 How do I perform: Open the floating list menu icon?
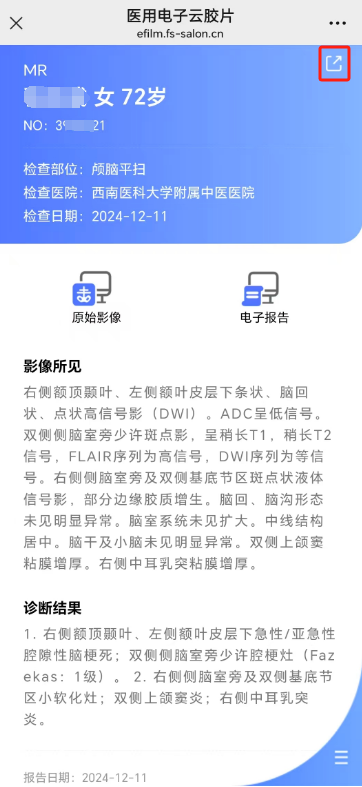pos(341,756)
